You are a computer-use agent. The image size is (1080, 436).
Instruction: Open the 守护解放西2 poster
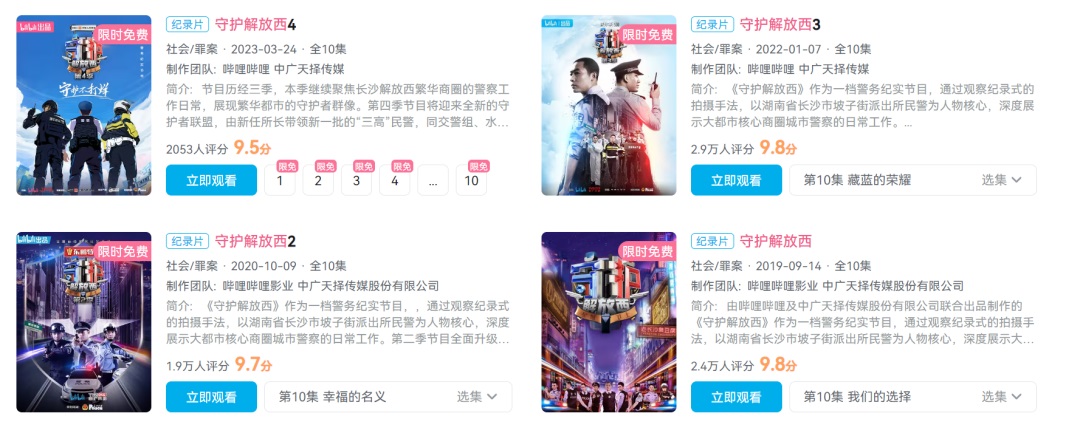(83, 322)
